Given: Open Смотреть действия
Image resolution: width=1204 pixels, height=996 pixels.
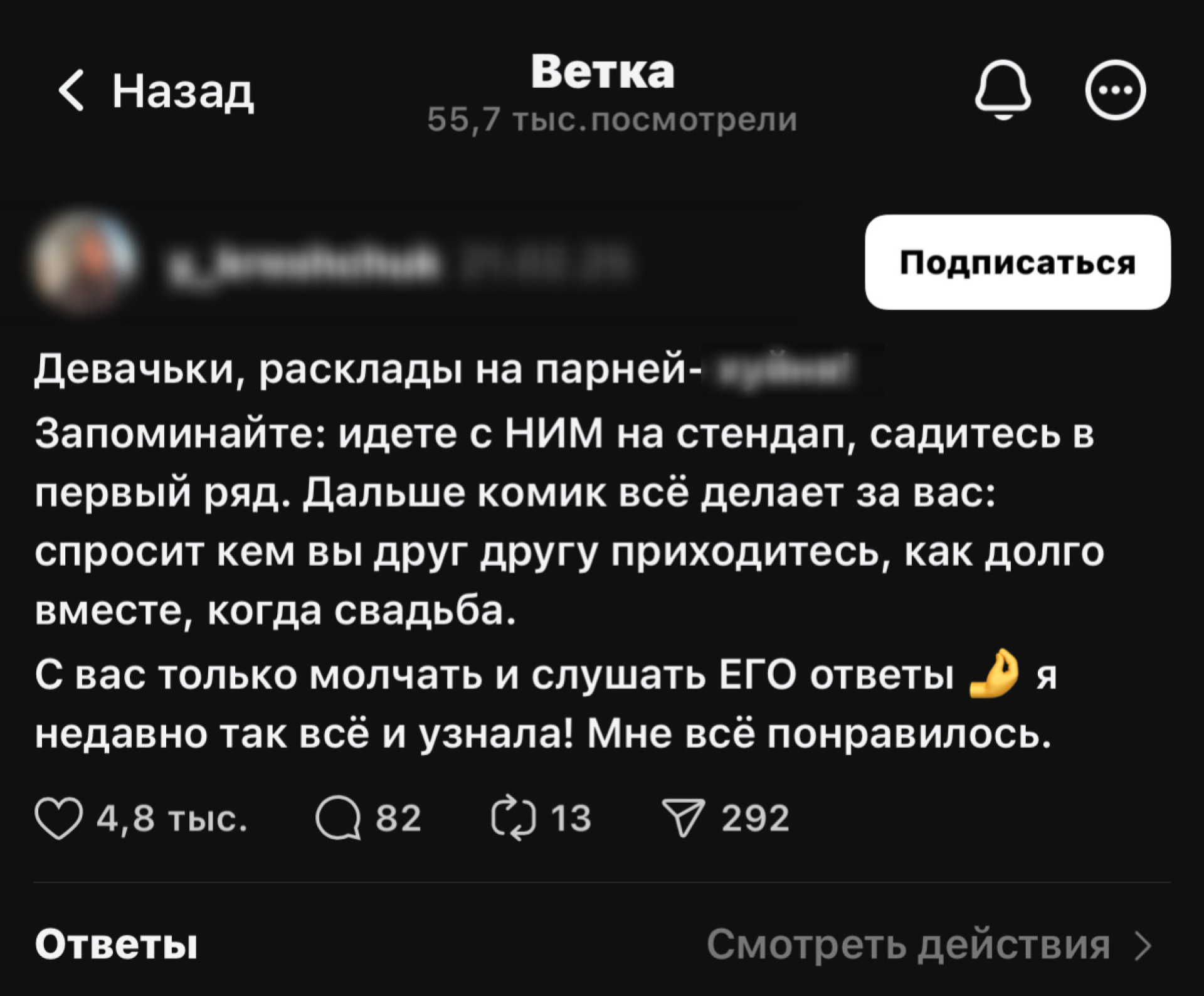Looking at the screenshot, I should point(928,945).
